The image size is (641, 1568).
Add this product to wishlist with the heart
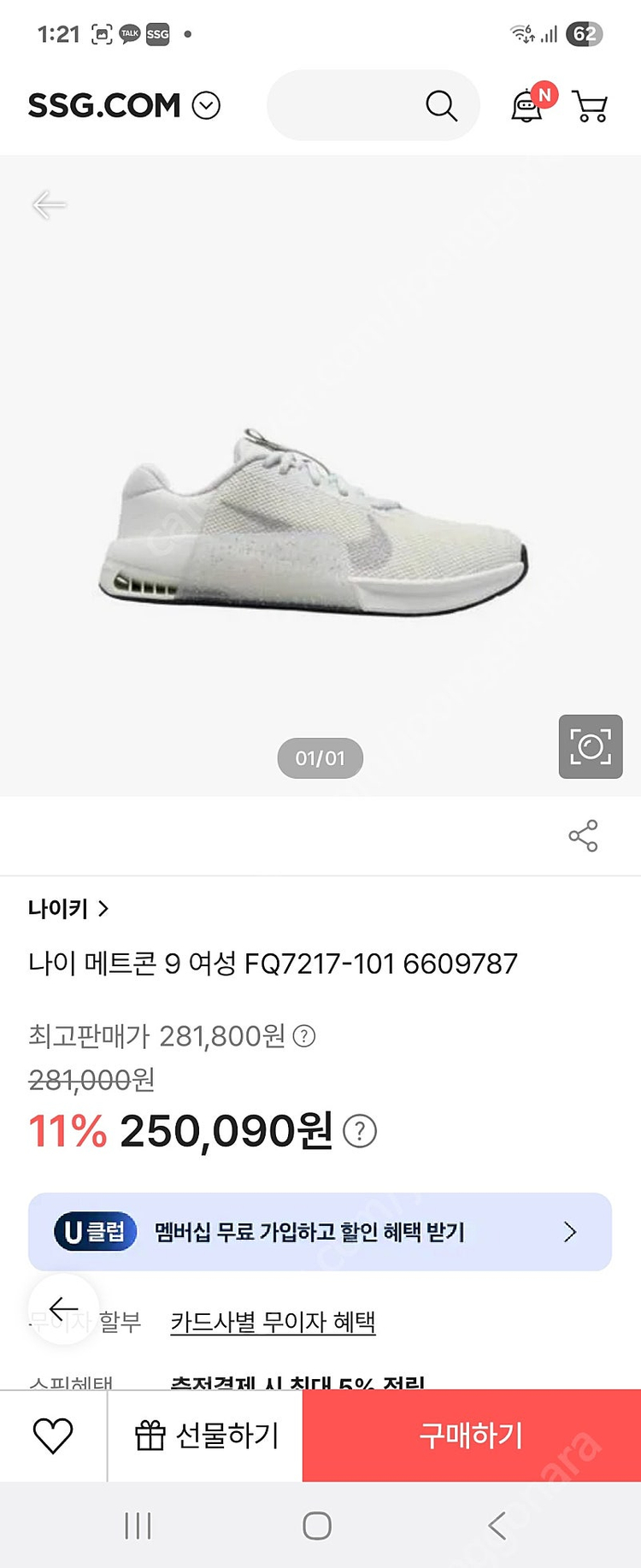coord(53,1435)
